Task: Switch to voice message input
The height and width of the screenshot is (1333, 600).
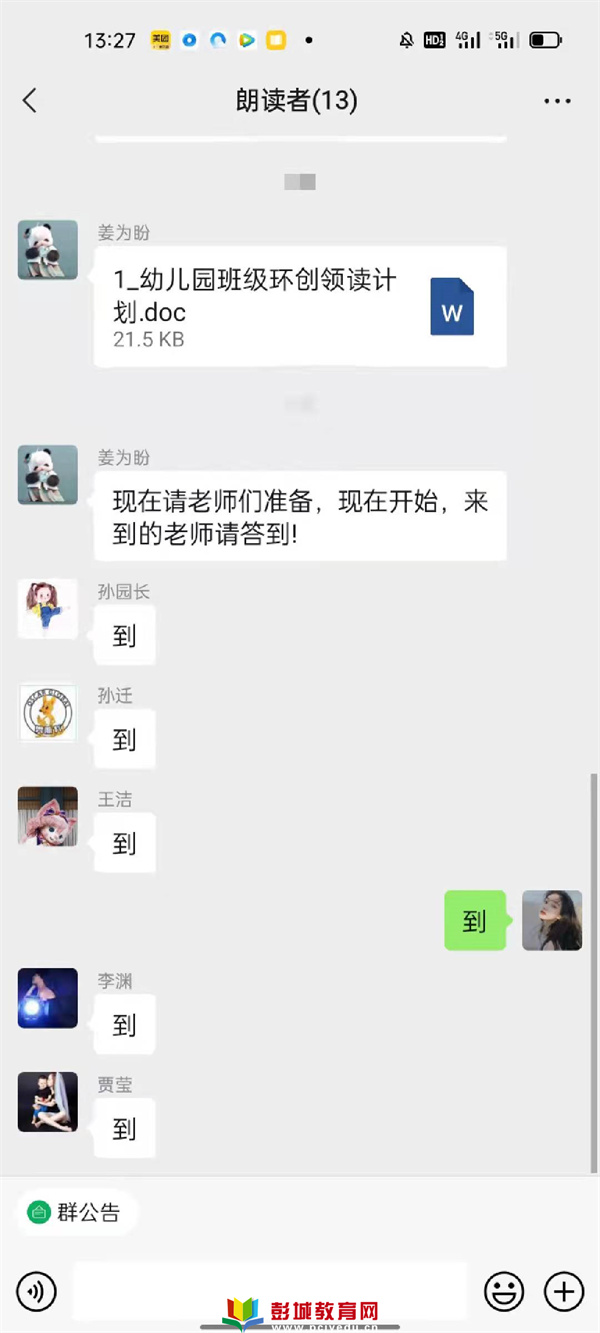Action: tap(37, 1292)
